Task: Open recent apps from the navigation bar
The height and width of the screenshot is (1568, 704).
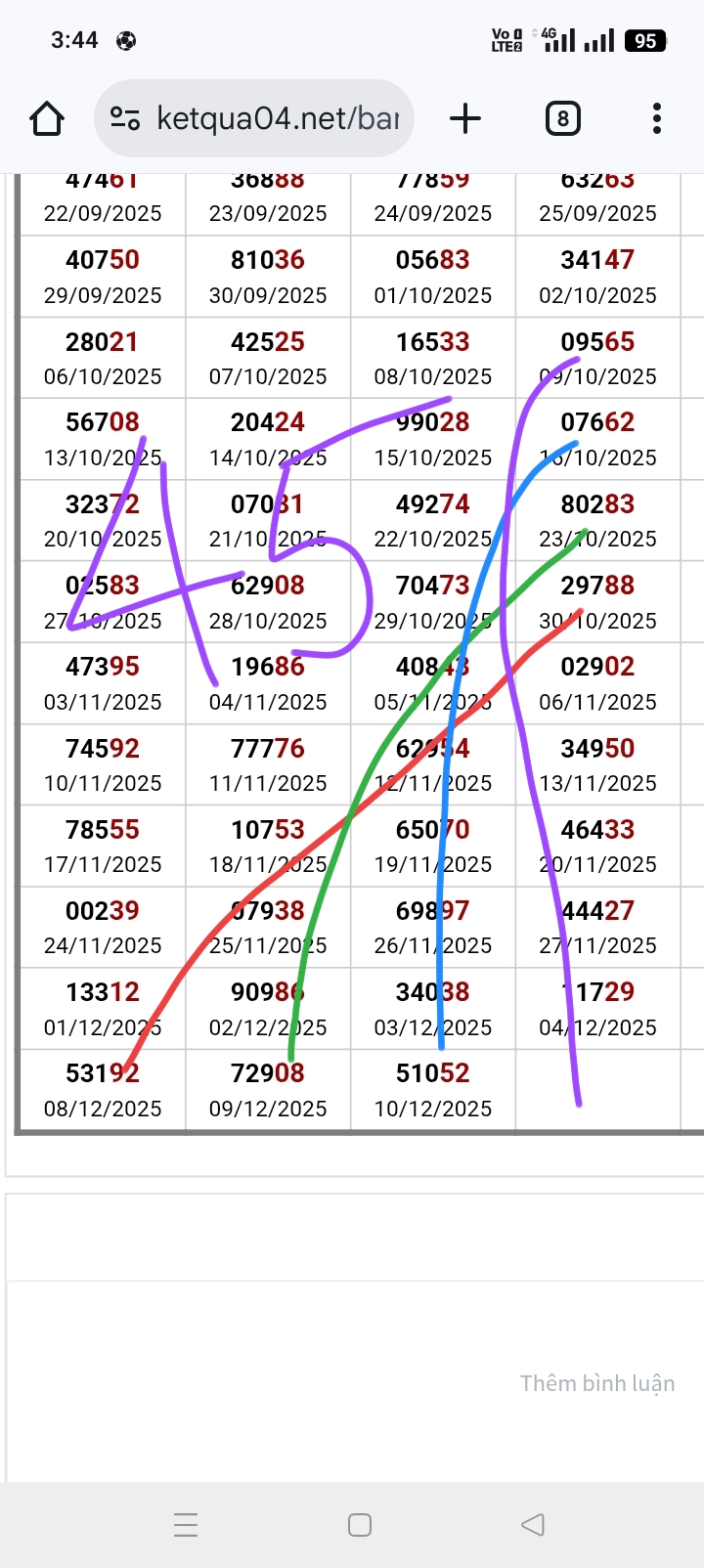Action: pos(186,1524)
